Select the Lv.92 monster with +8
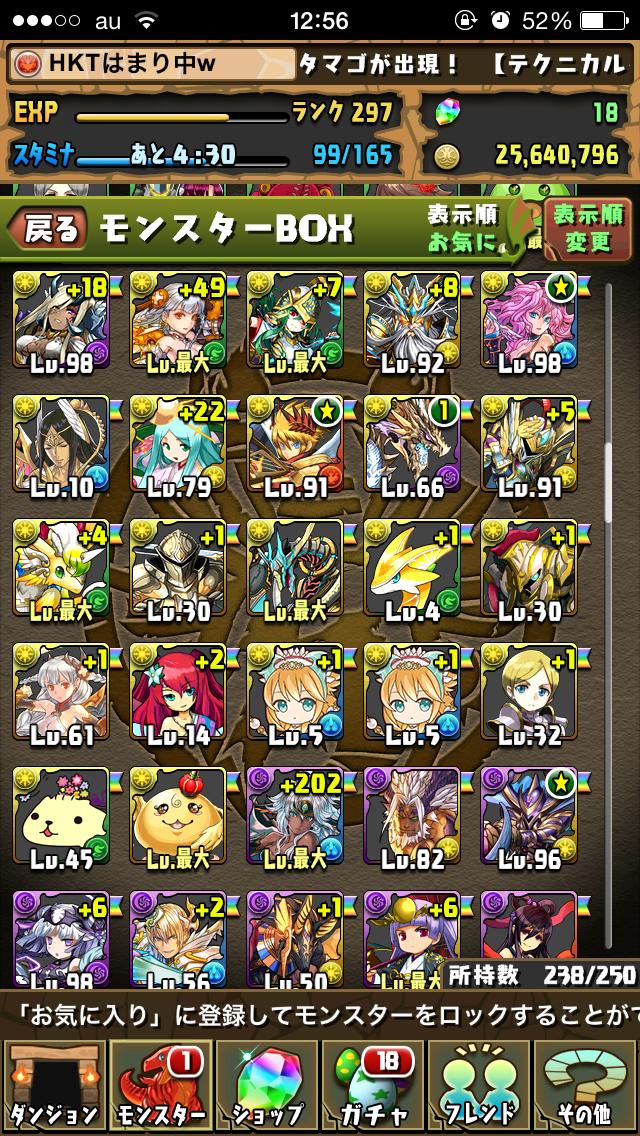Image resolution: width=640 pixels, height=1136 pixels. coord(412,321)
